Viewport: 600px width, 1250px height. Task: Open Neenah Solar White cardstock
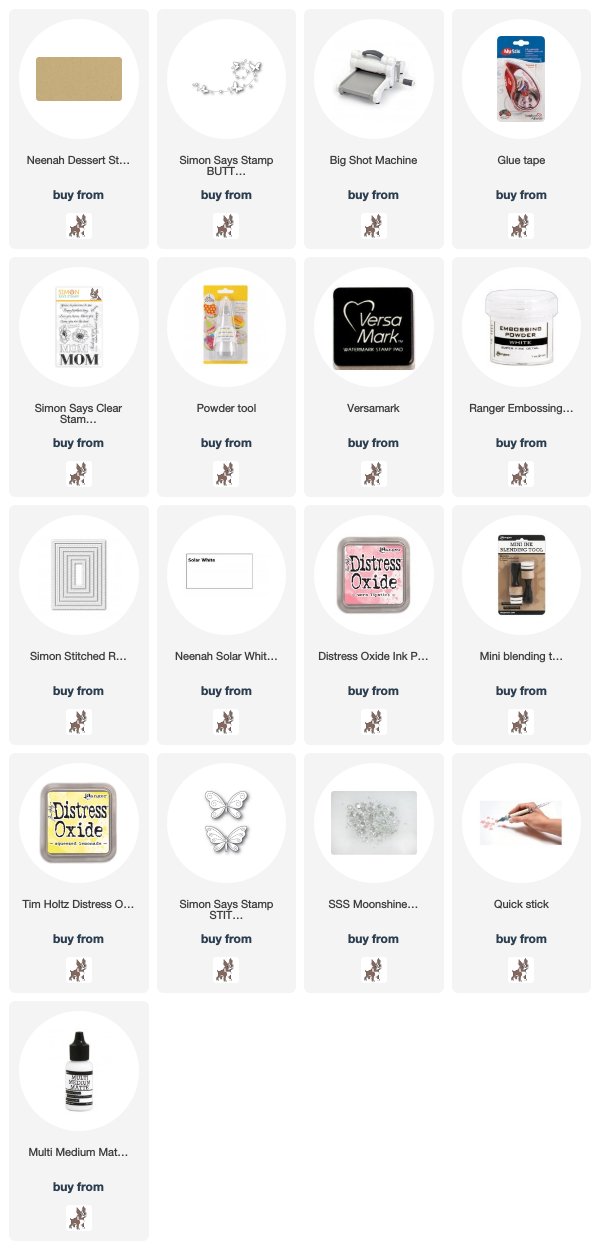[x=226, y=576]
